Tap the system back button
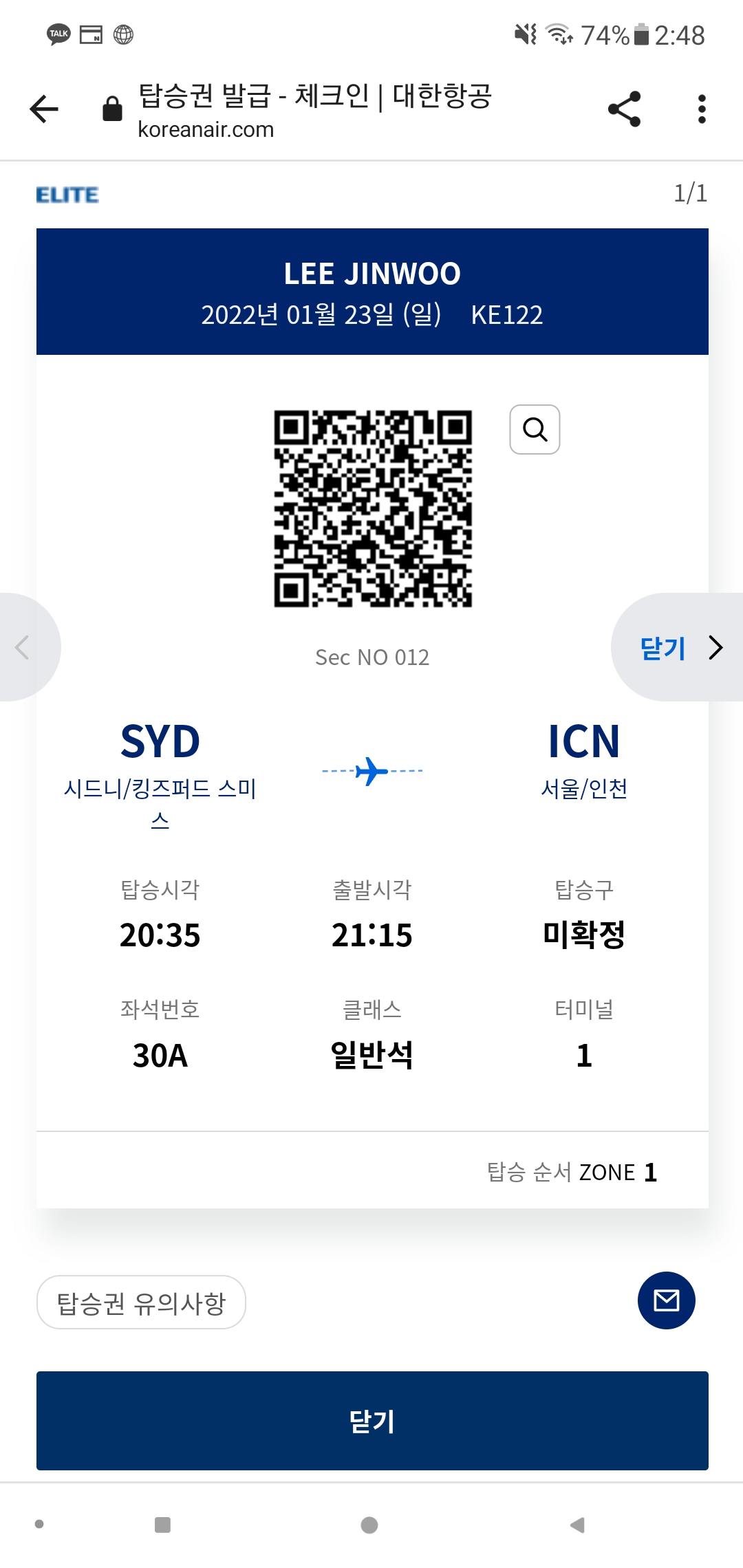The width and height of the screenshot is (743, 1568). point(578,1525)
